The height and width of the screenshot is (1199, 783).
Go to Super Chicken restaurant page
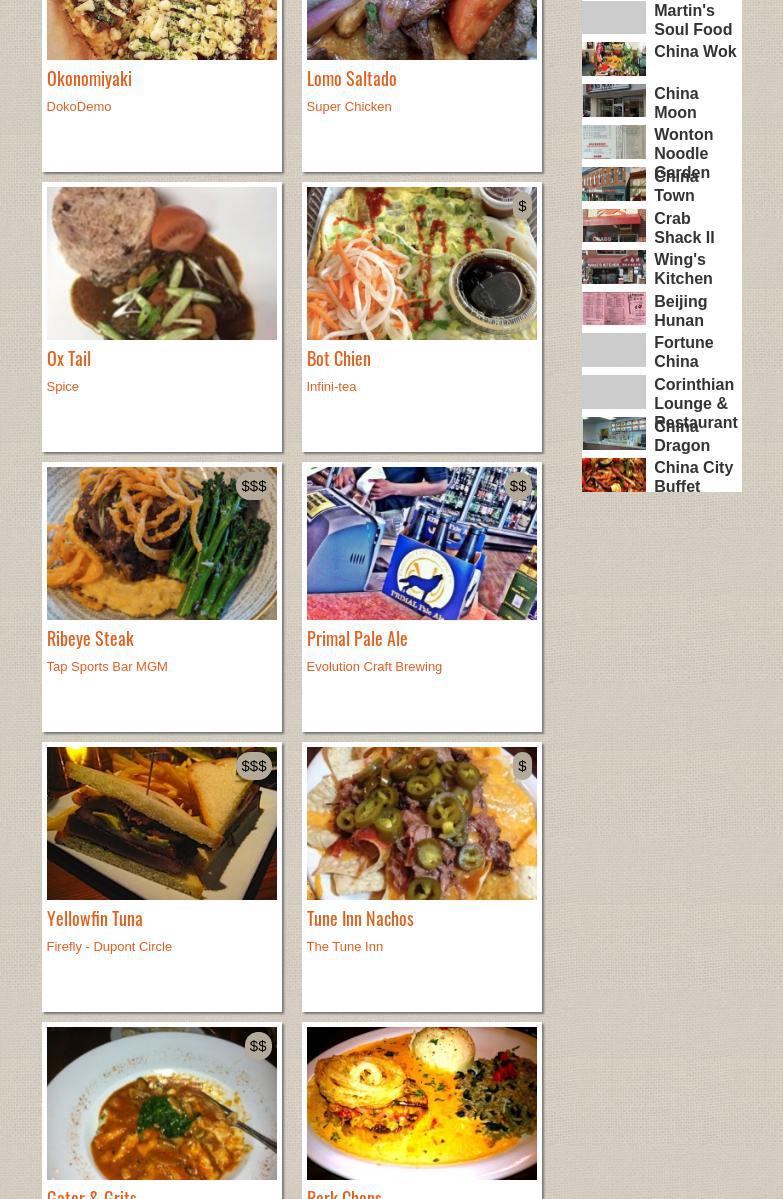point(348,106)
